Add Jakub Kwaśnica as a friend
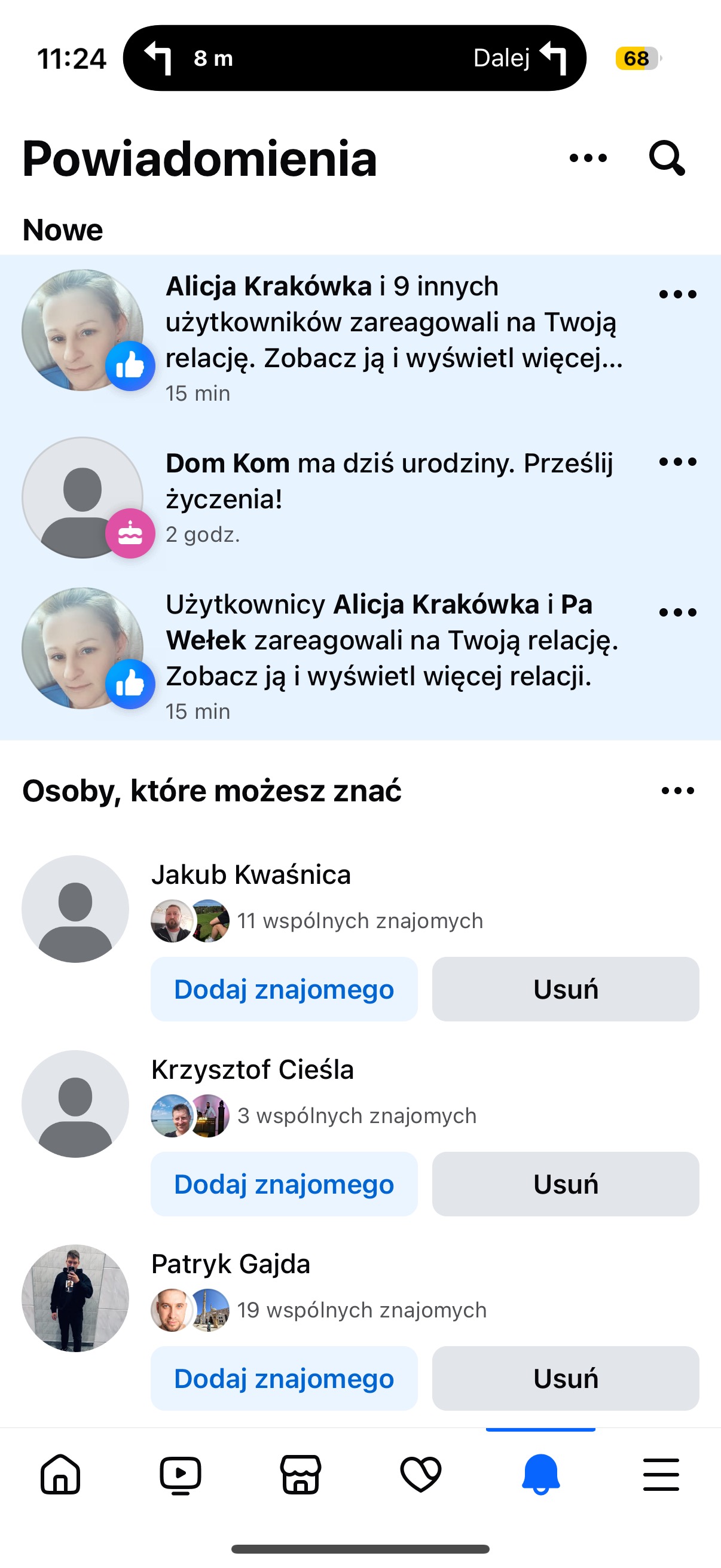This screenshot has height=1568, width=721. coord(284,989)
